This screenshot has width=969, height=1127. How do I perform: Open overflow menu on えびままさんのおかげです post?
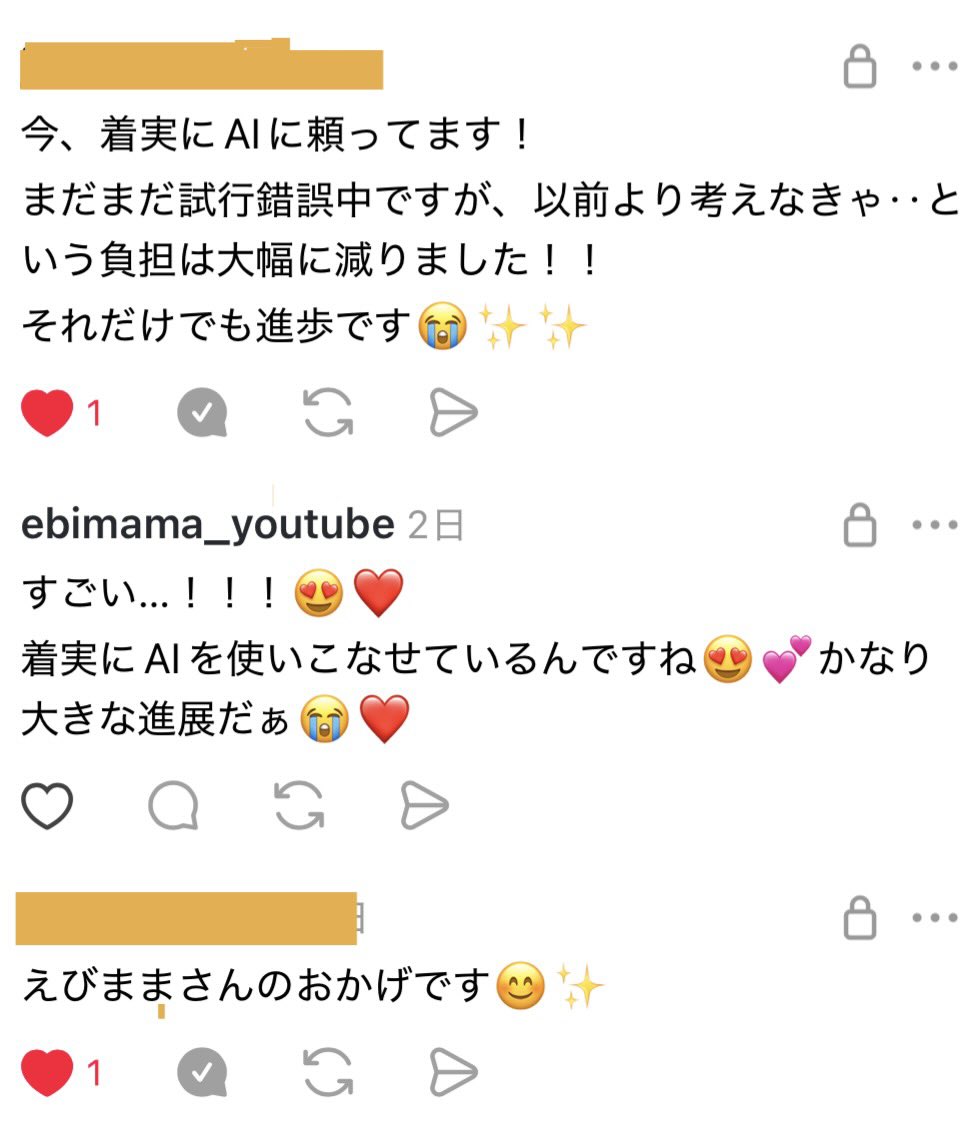point(934,918)
